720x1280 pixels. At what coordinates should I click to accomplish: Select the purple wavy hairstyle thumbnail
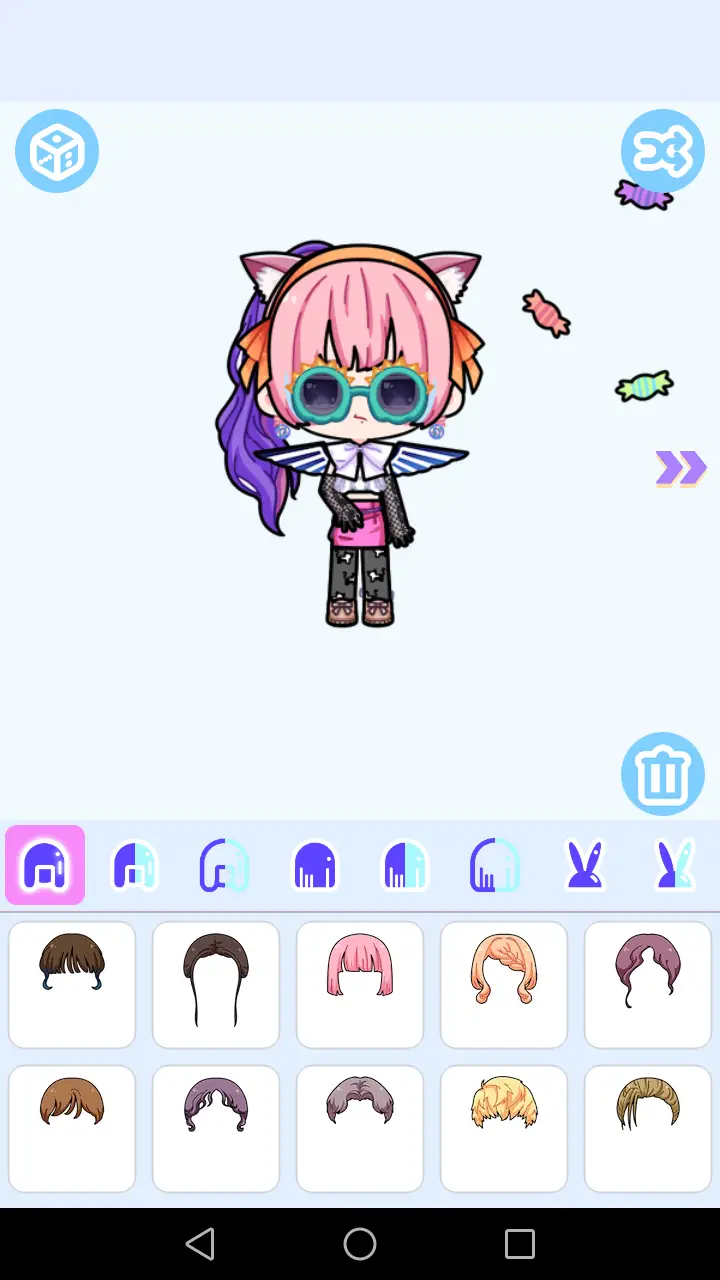(216, 1128)
